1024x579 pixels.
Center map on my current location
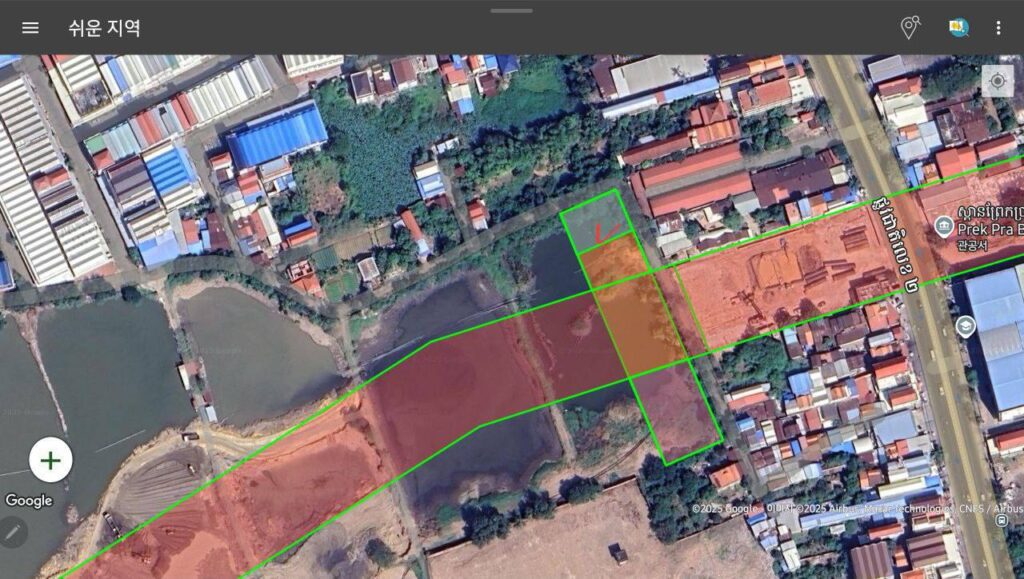997,81
